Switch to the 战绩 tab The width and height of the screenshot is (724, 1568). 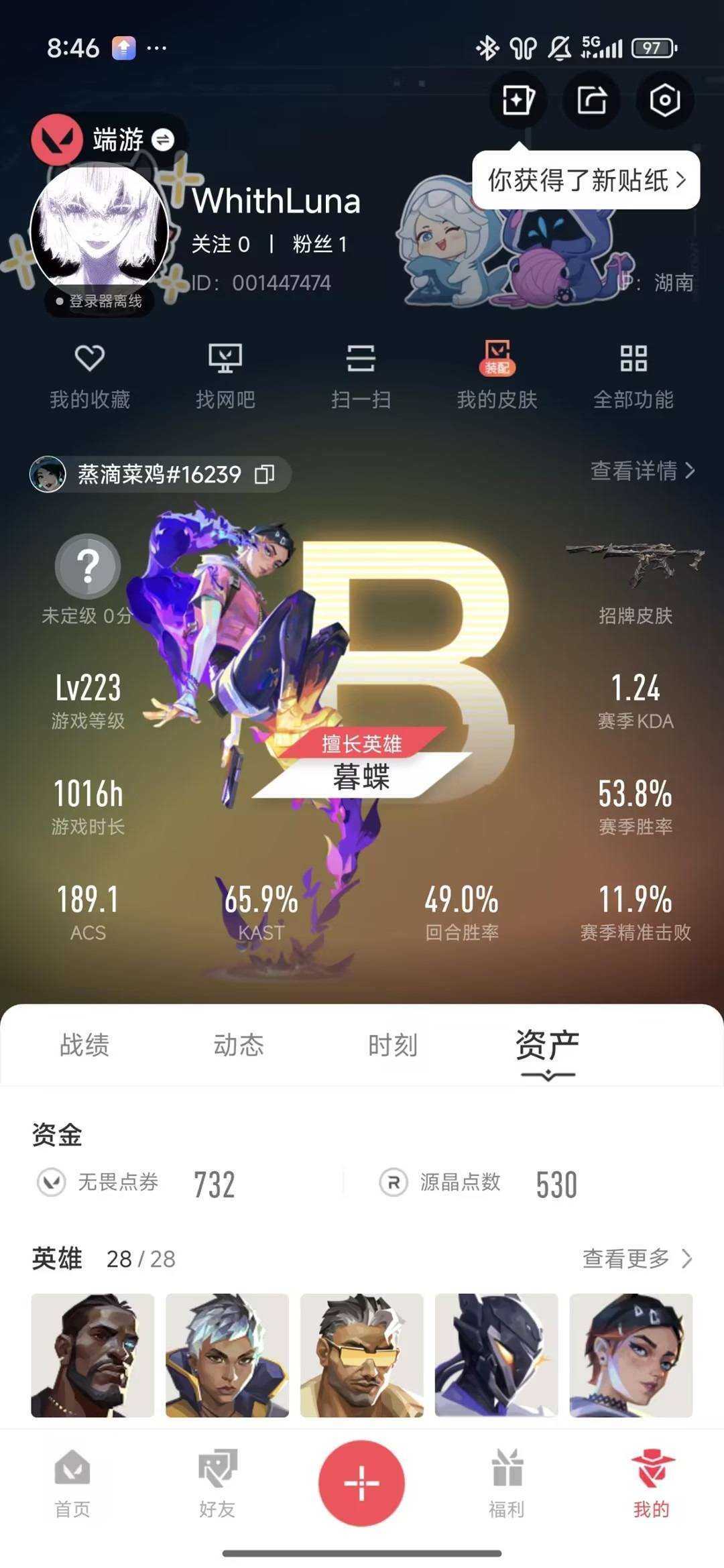click(86, 1046)
